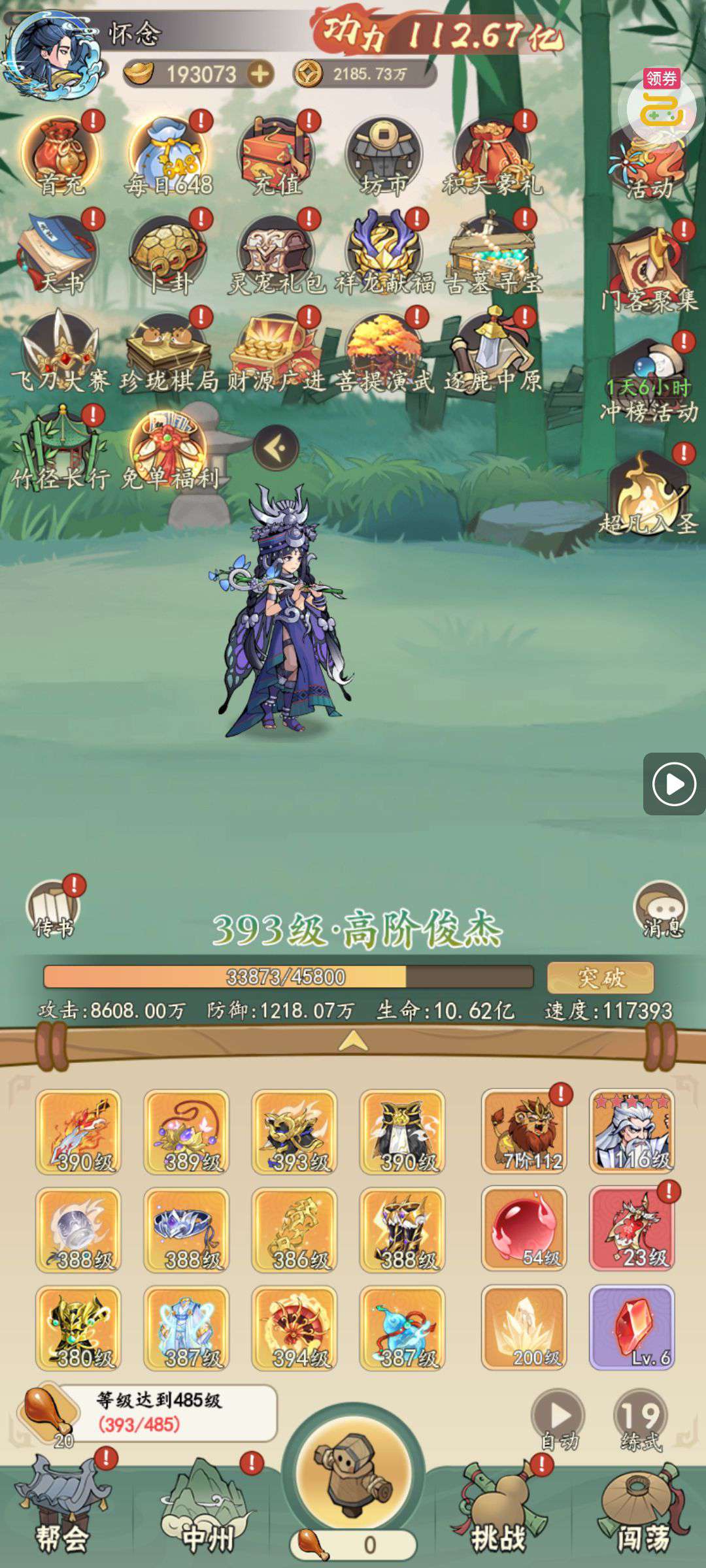Open the 天书 book feature
Screen dimensions: 706x1568
click(59, 255)
